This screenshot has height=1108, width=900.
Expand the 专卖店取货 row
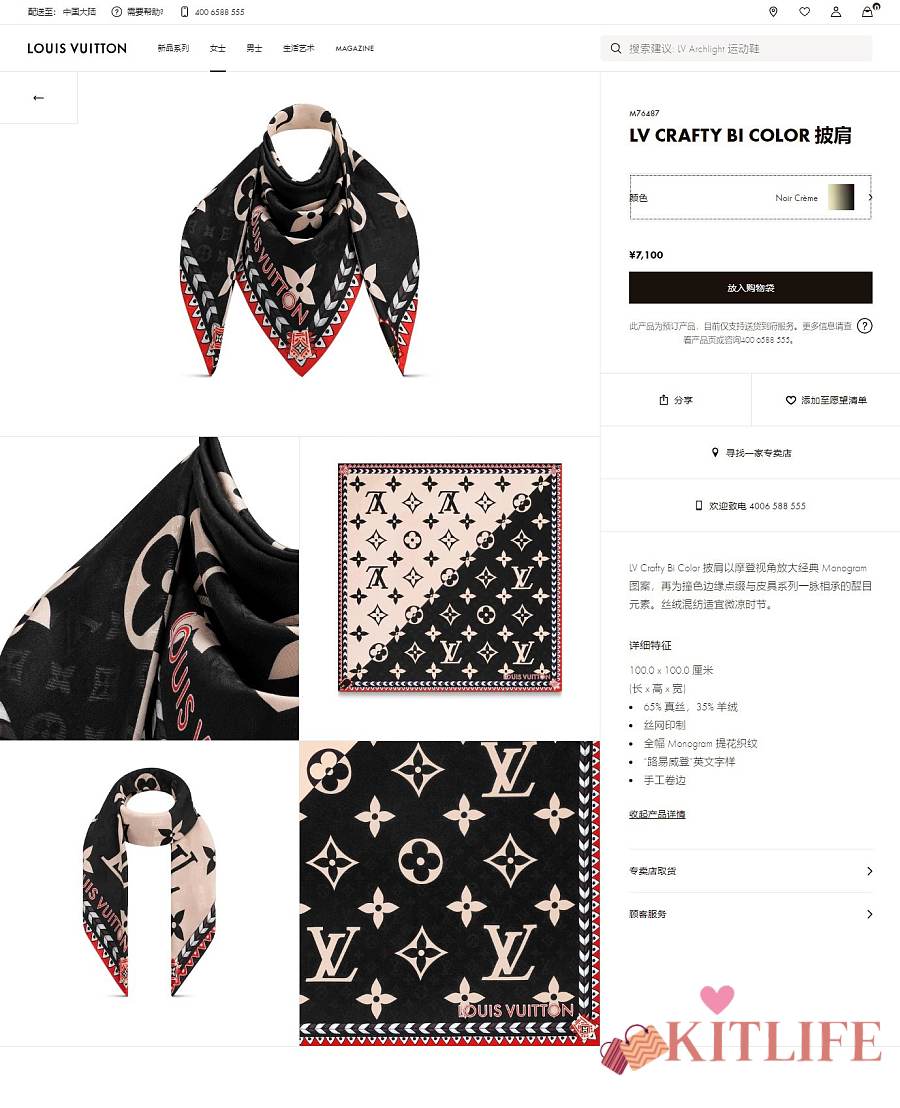coord(751,871)
